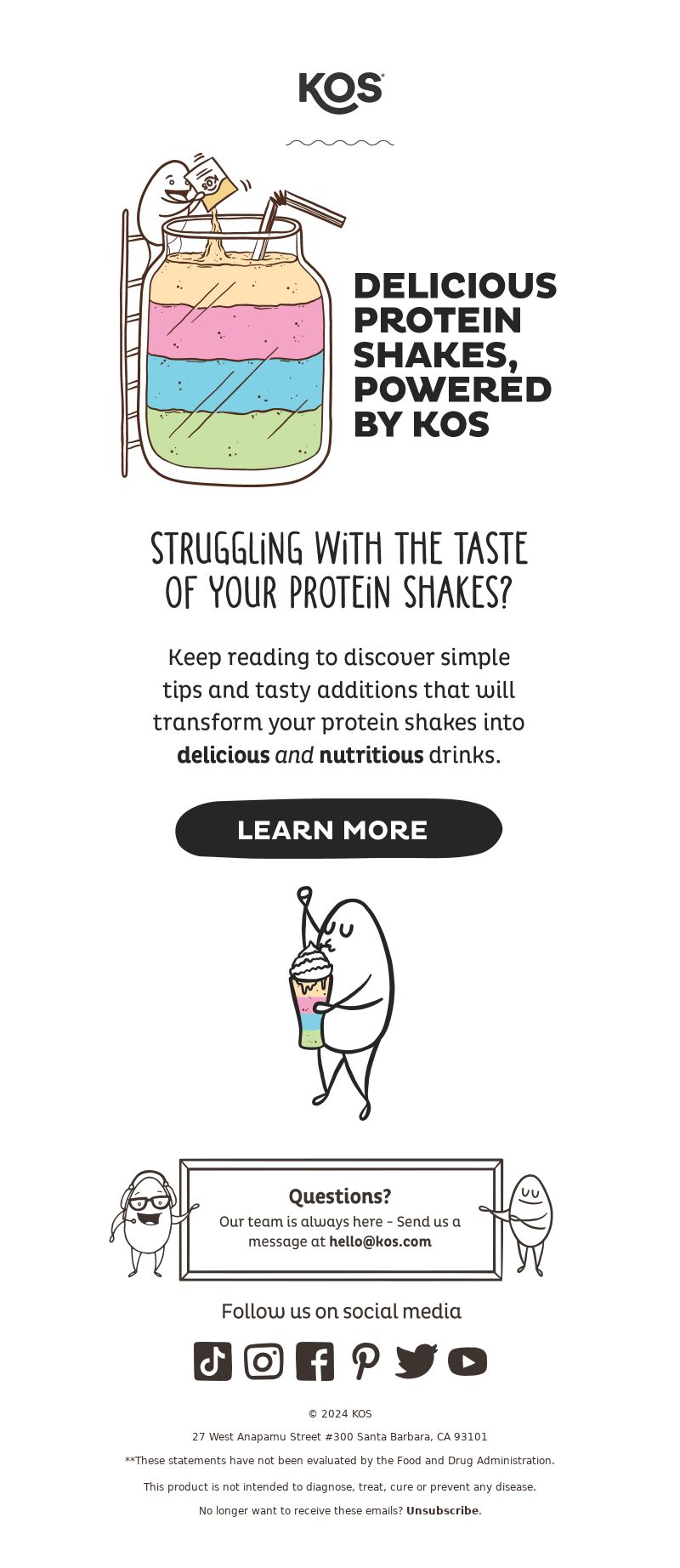Open the KOS TikTok page

pyautogui.click(x=212, y=1361)
